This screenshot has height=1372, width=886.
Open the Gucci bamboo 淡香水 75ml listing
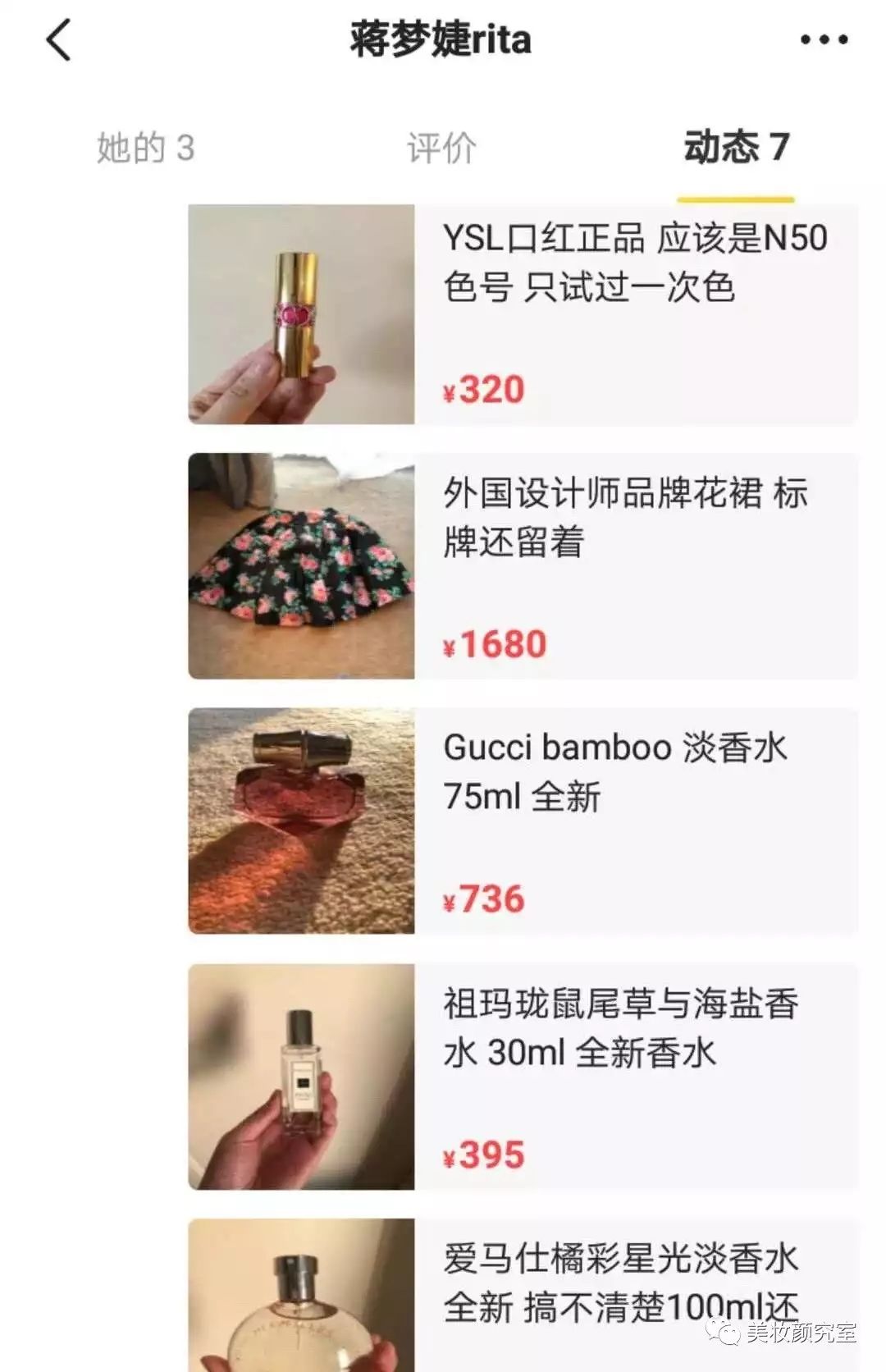click(x=615, y=771)
